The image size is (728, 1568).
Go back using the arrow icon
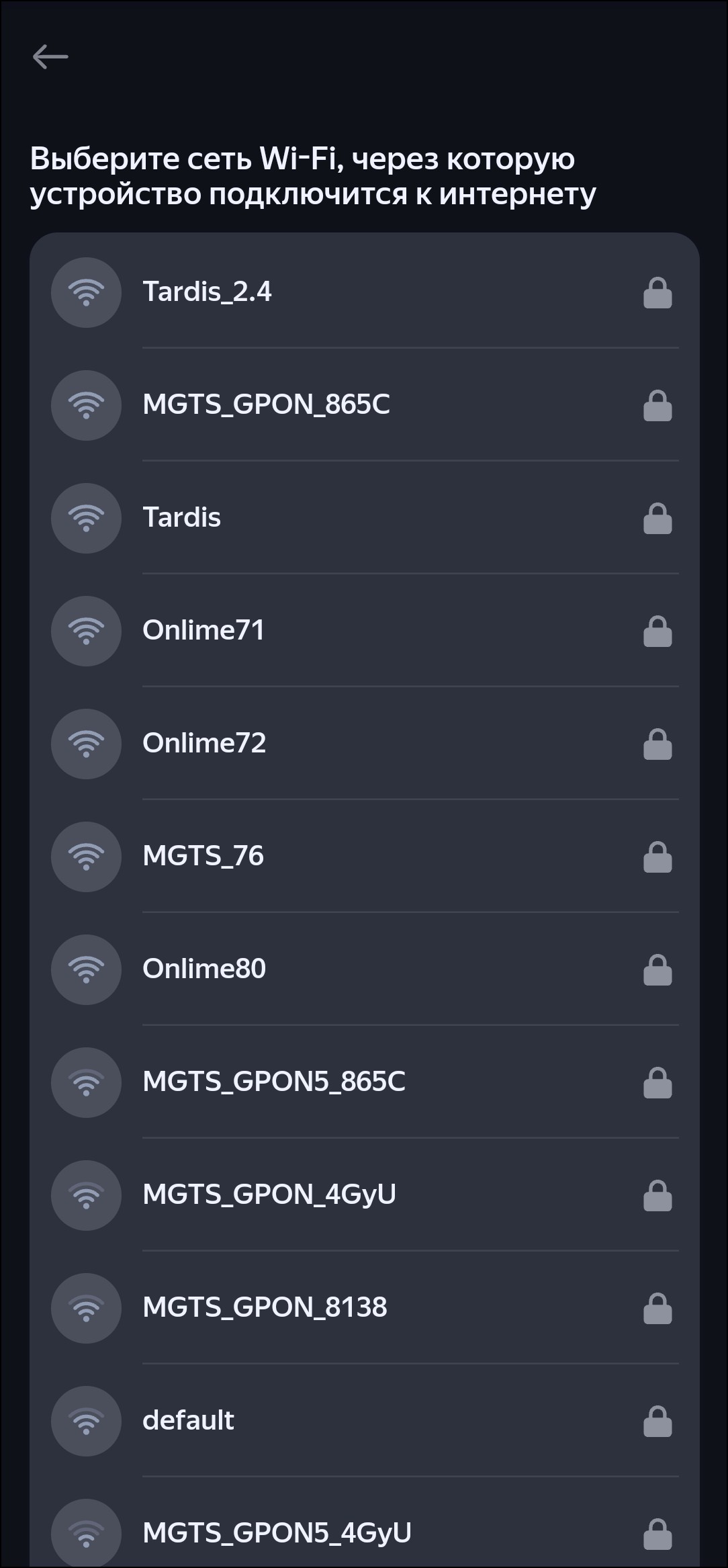pos(50,57)
